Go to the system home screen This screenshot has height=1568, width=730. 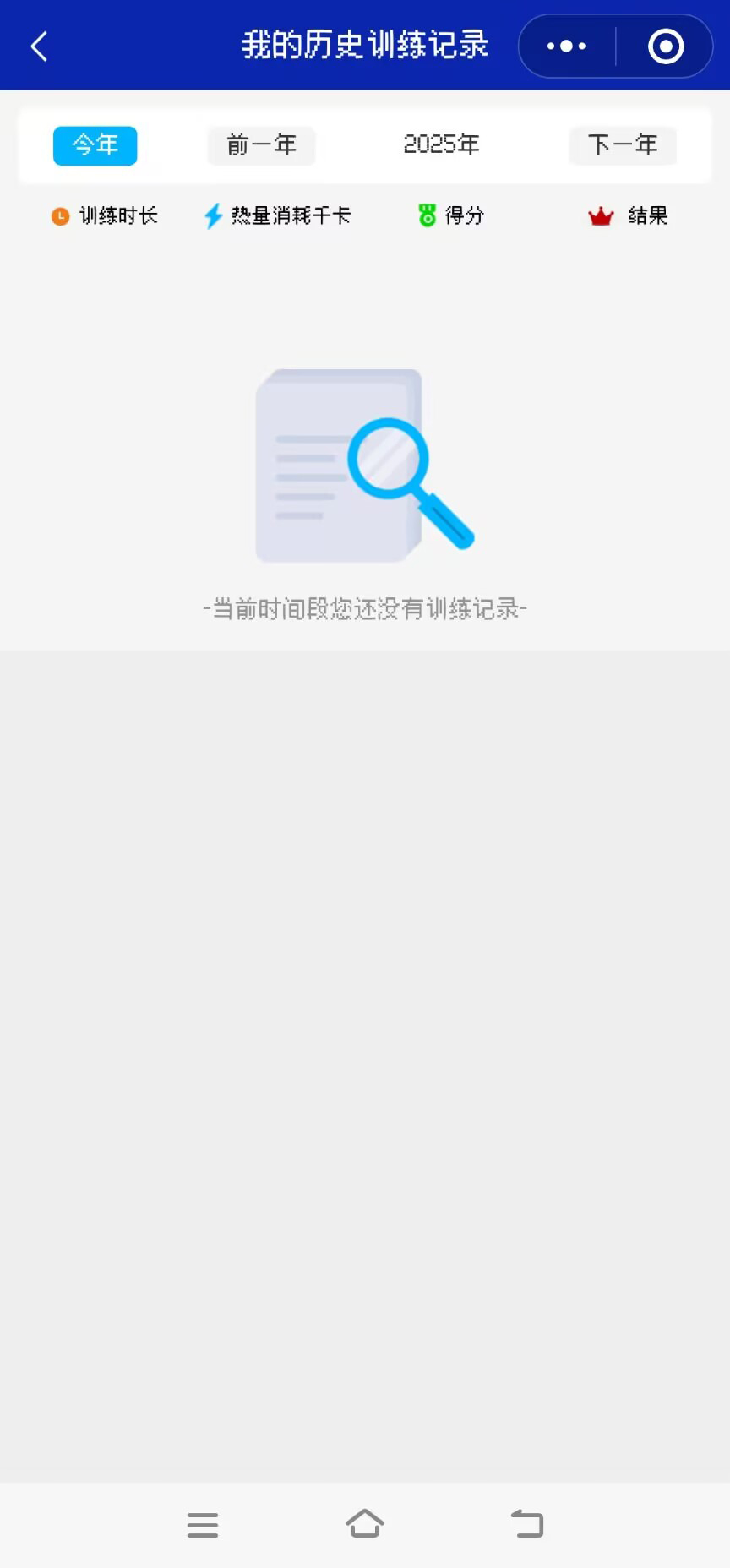coord(365,1524)
